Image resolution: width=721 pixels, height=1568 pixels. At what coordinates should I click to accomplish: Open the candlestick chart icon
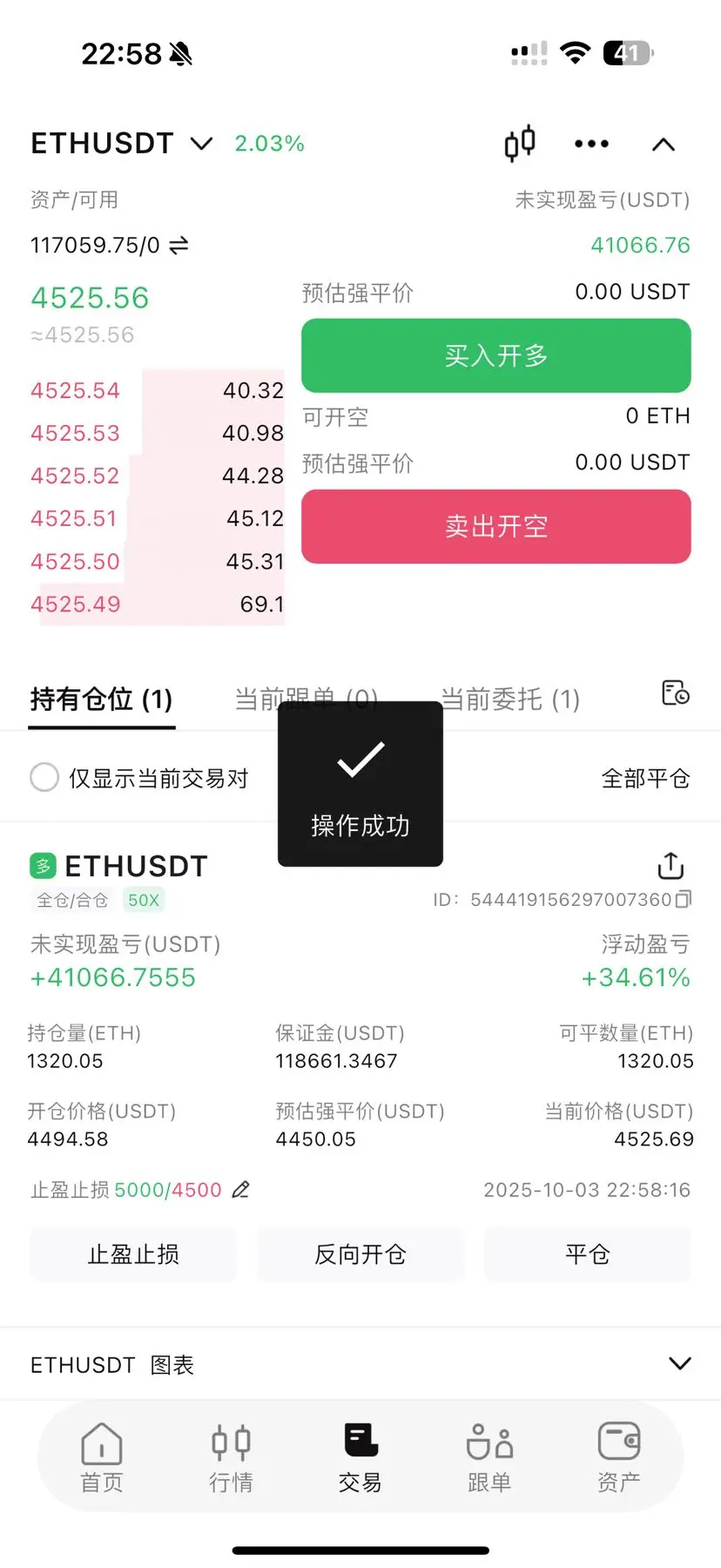(x=520, y=144)
